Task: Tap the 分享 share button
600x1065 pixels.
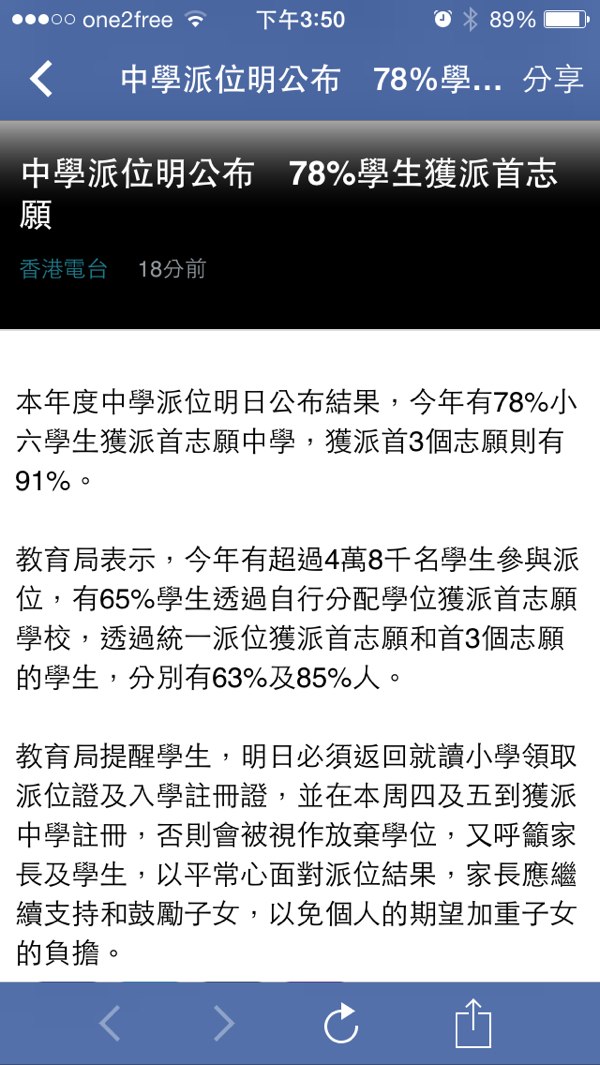Action: pos(552,80)
